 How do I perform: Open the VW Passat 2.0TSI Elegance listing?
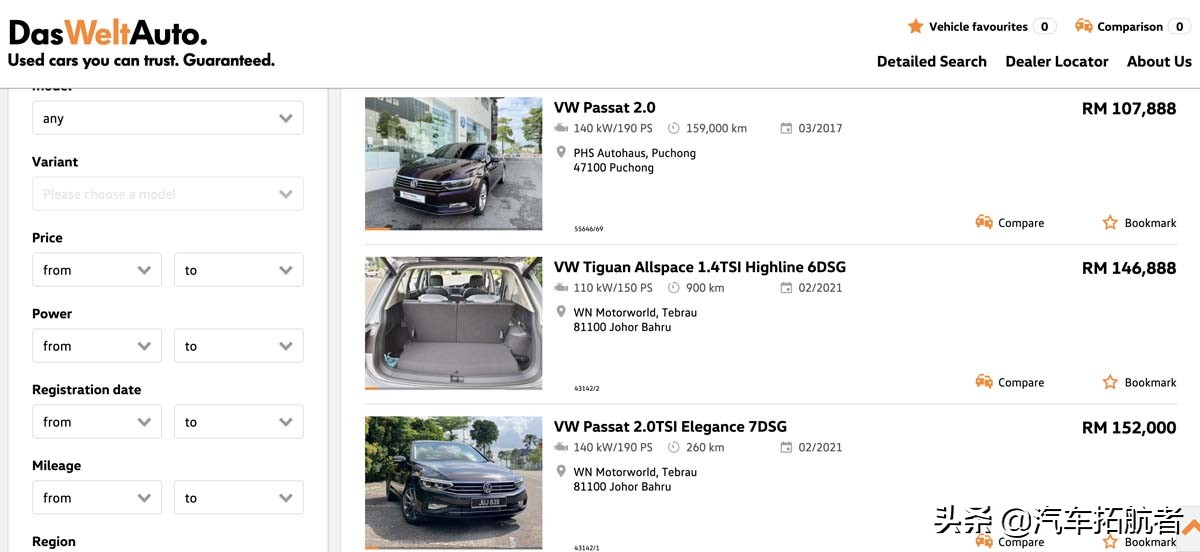click(670, 427)
